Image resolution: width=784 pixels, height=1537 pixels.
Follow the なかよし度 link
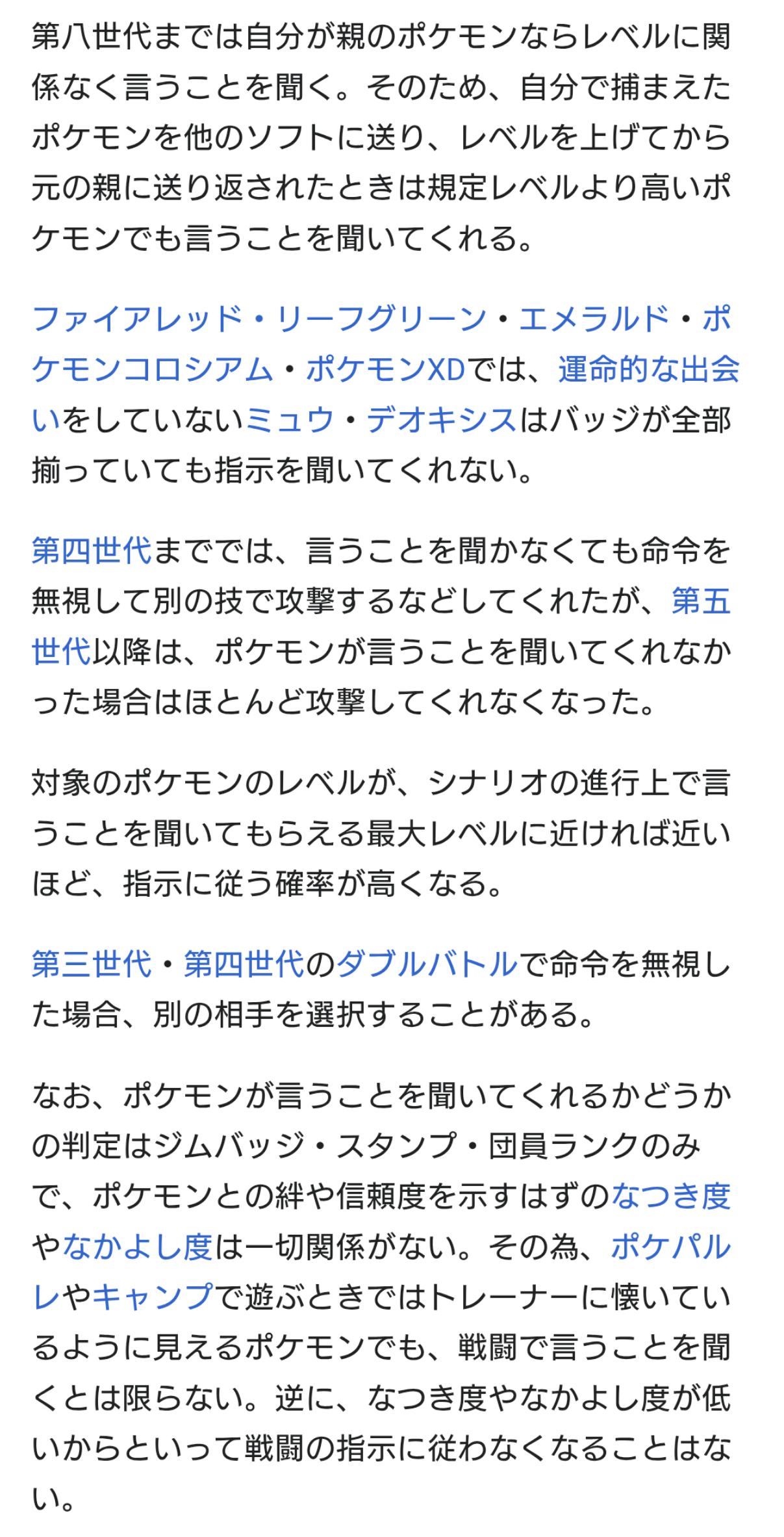pyautogui.click(x=137, y=1246)
